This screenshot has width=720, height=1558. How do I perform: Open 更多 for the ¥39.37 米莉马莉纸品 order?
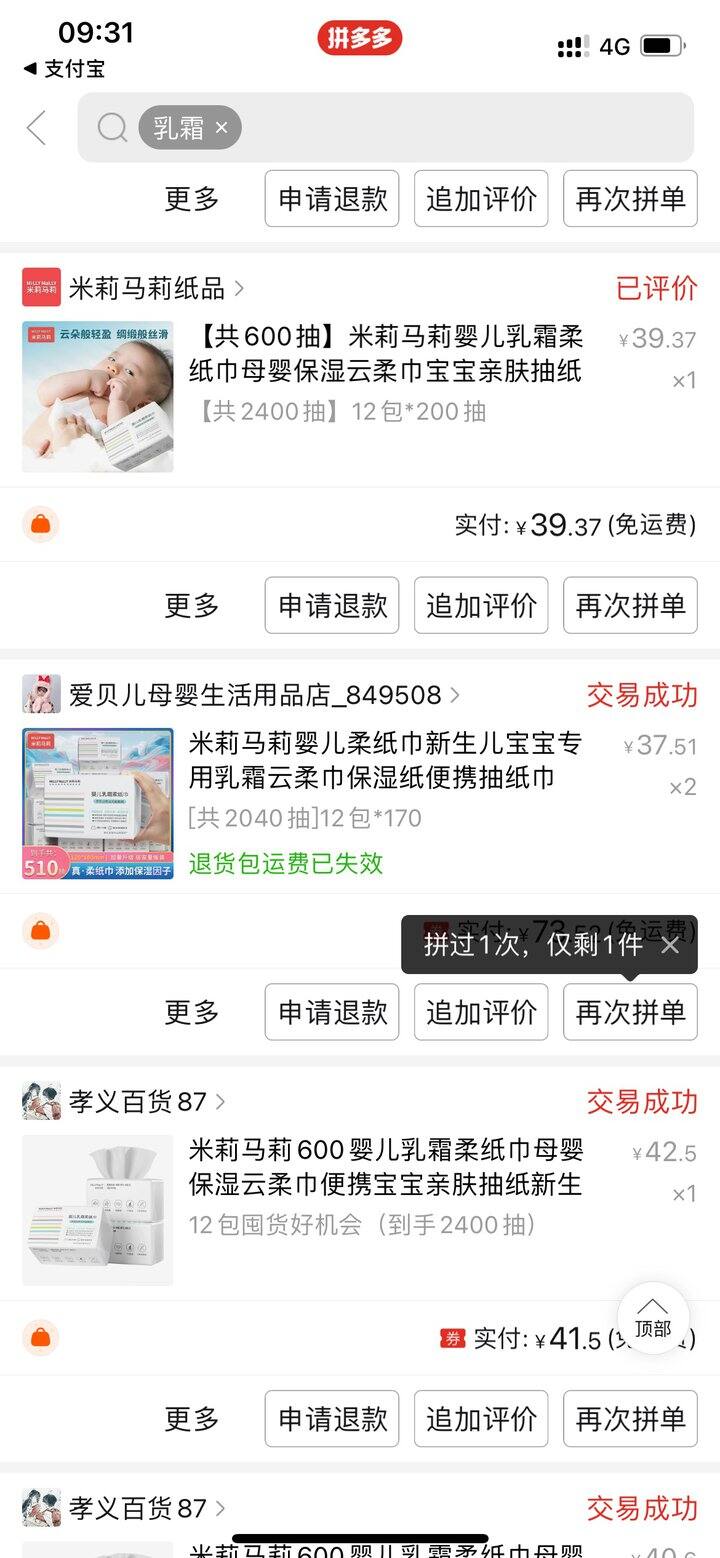pos(192,605)
